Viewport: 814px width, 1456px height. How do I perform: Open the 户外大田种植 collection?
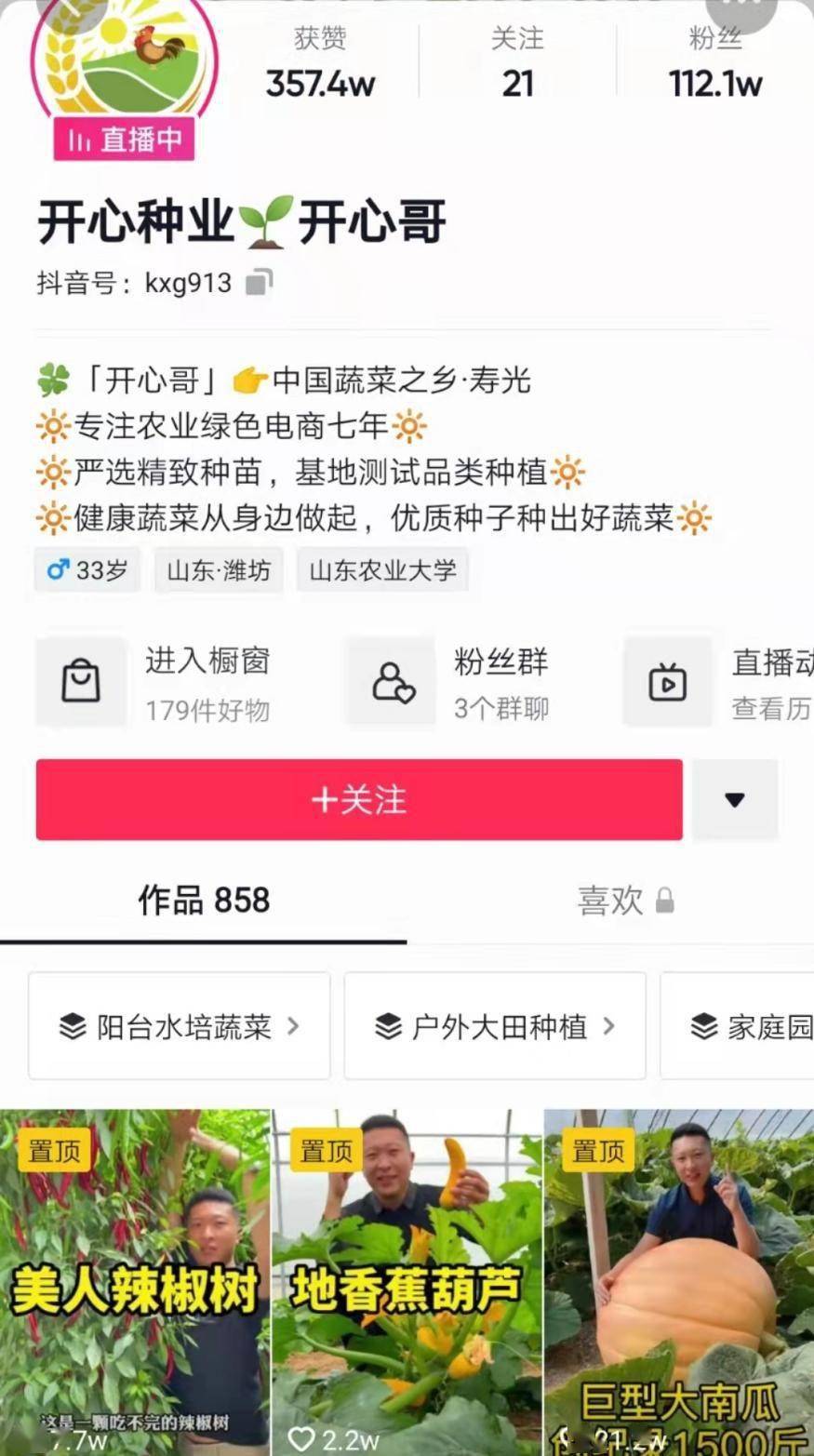[495, 1026]
